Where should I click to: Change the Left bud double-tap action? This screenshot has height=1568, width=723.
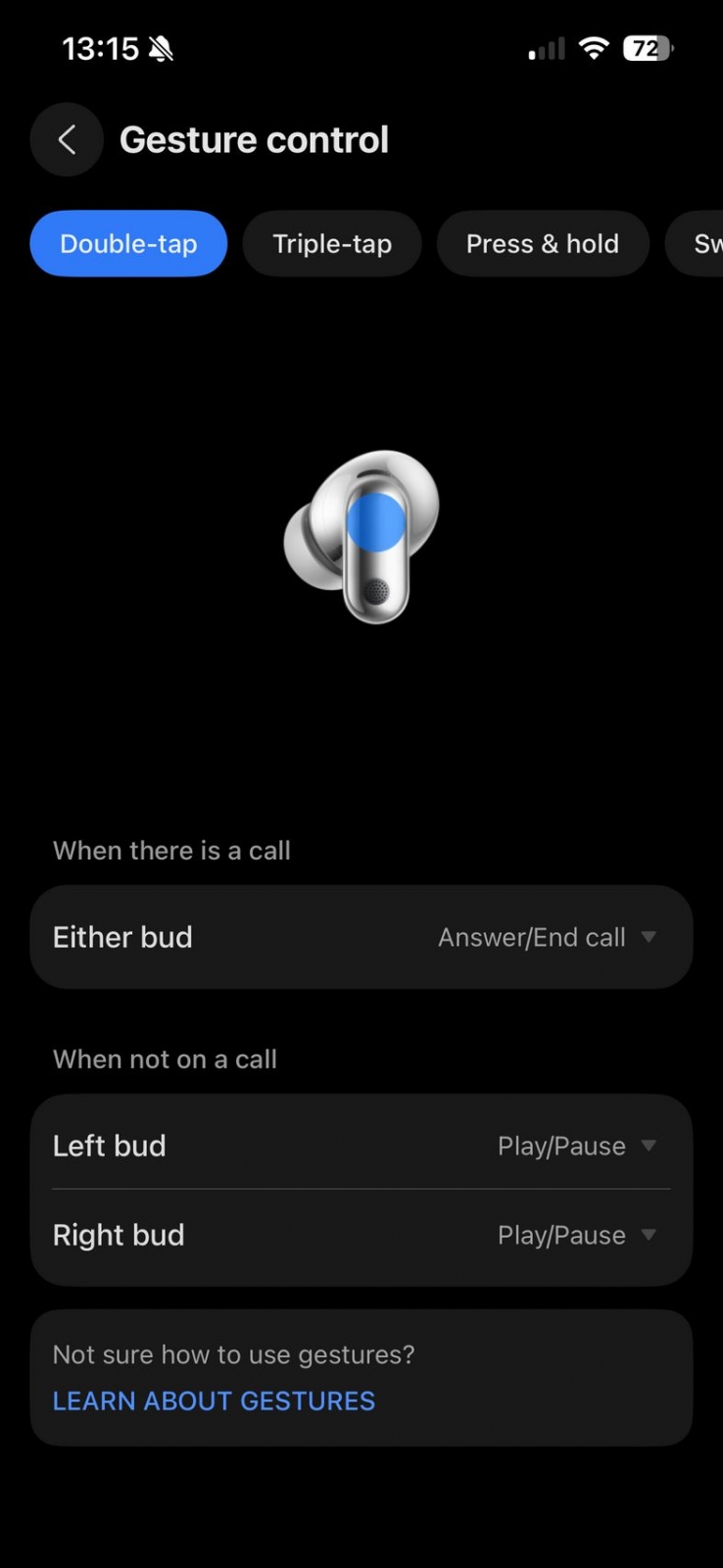point(361,1145)
